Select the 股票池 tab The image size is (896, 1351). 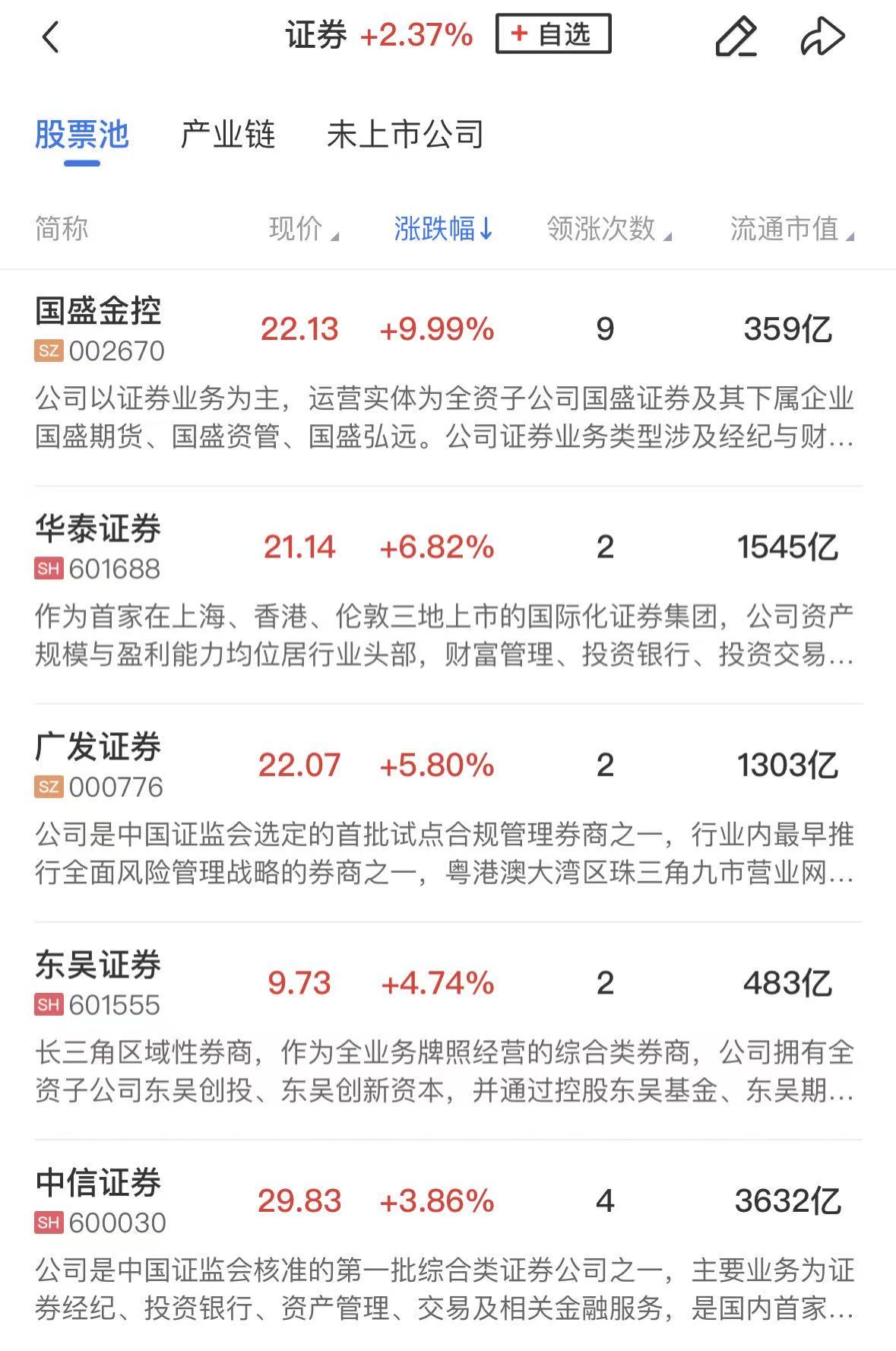(82, 135)
